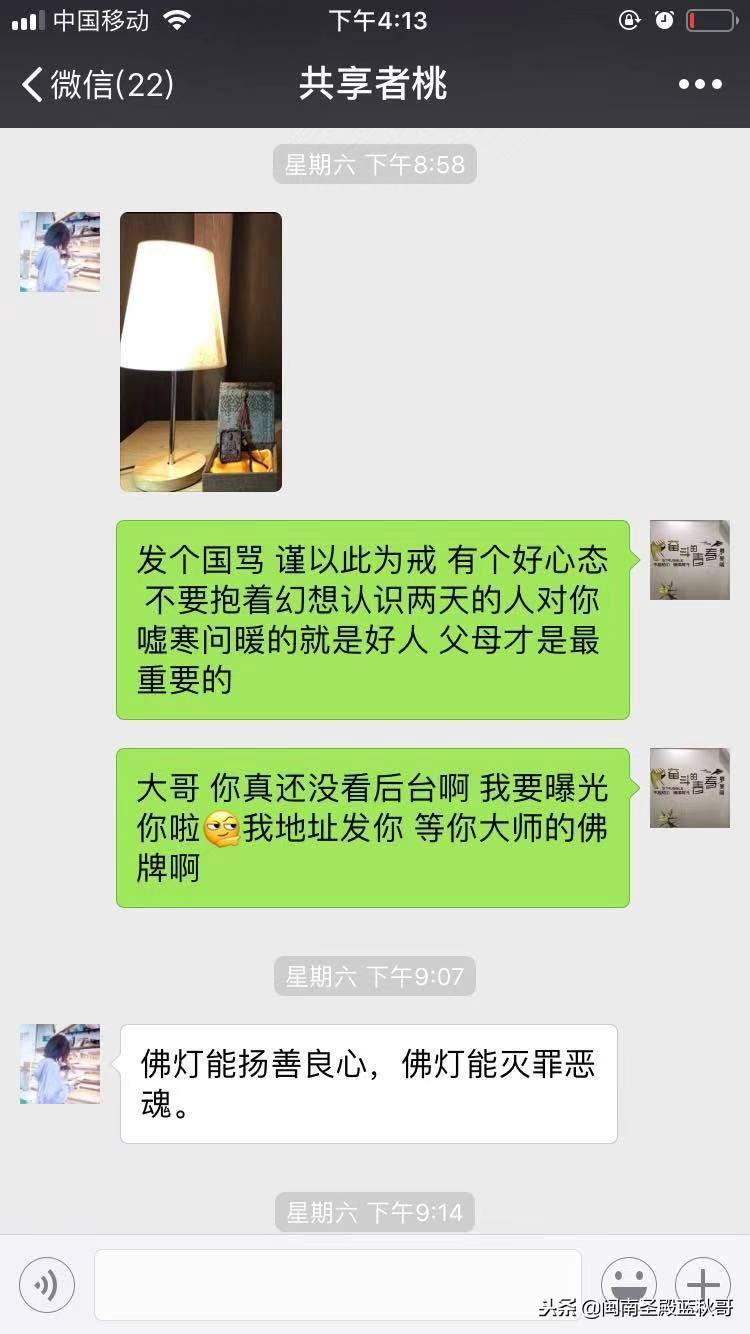Switch to voice message input
Viewport: 750px width, 1334px height.
[47, 1284]
